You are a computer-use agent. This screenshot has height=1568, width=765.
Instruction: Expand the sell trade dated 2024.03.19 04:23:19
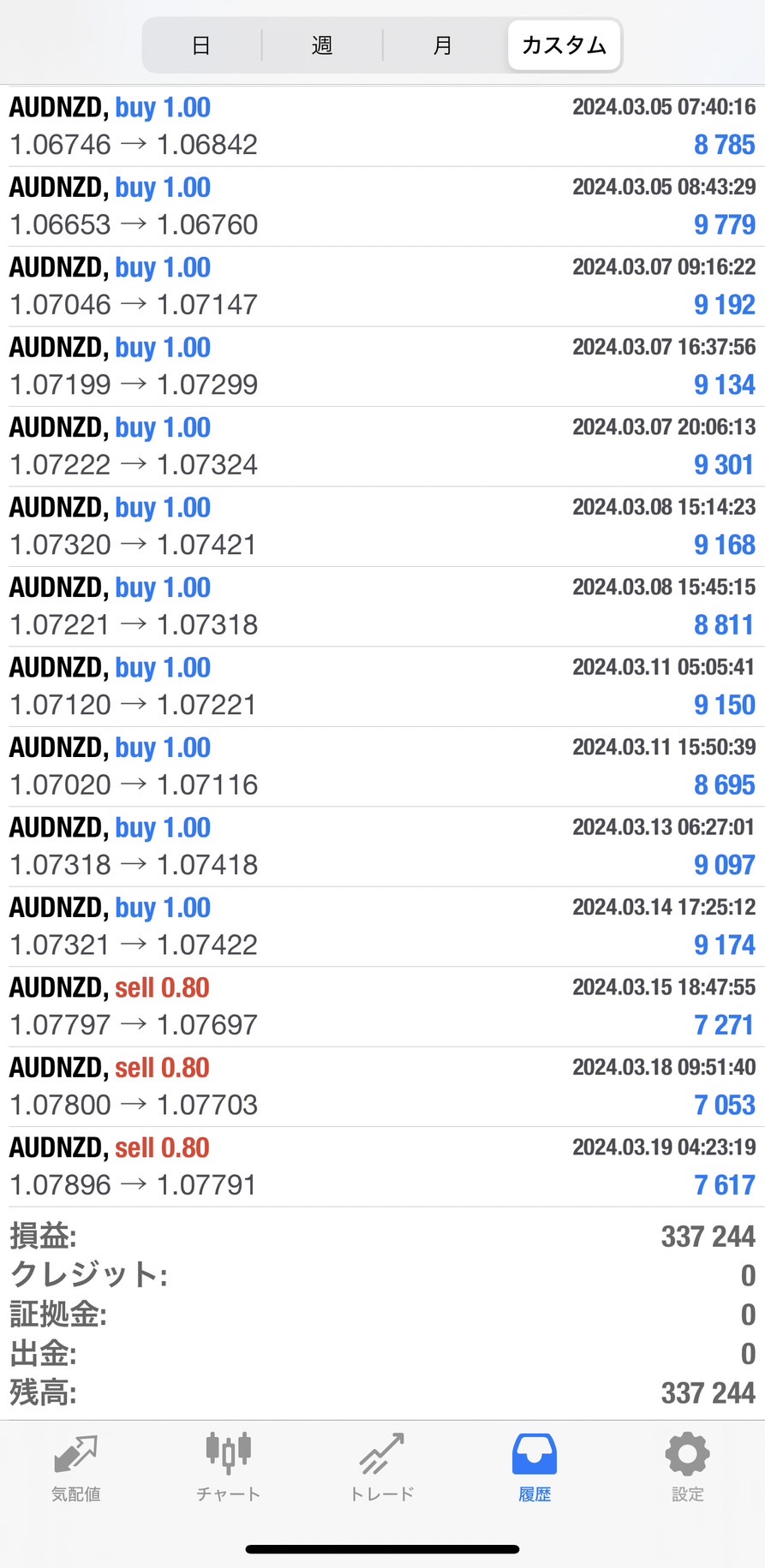pos(382,1166)
